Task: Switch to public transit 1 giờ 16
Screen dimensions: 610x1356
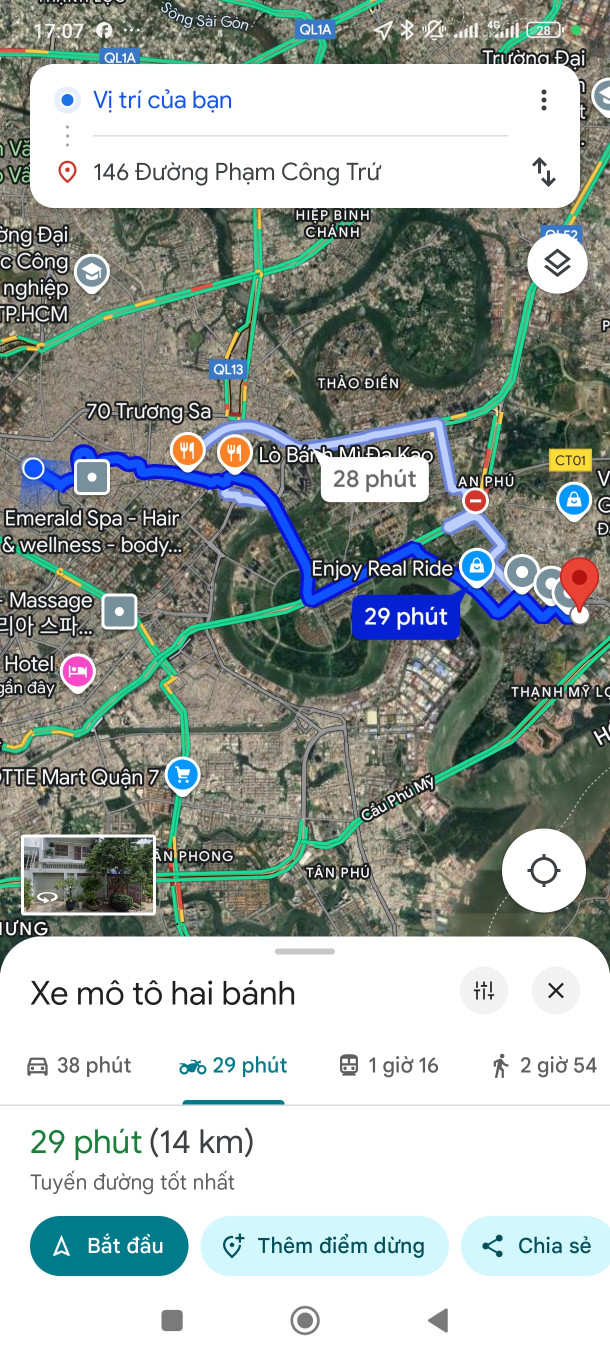Action: tap(388, 1065)
